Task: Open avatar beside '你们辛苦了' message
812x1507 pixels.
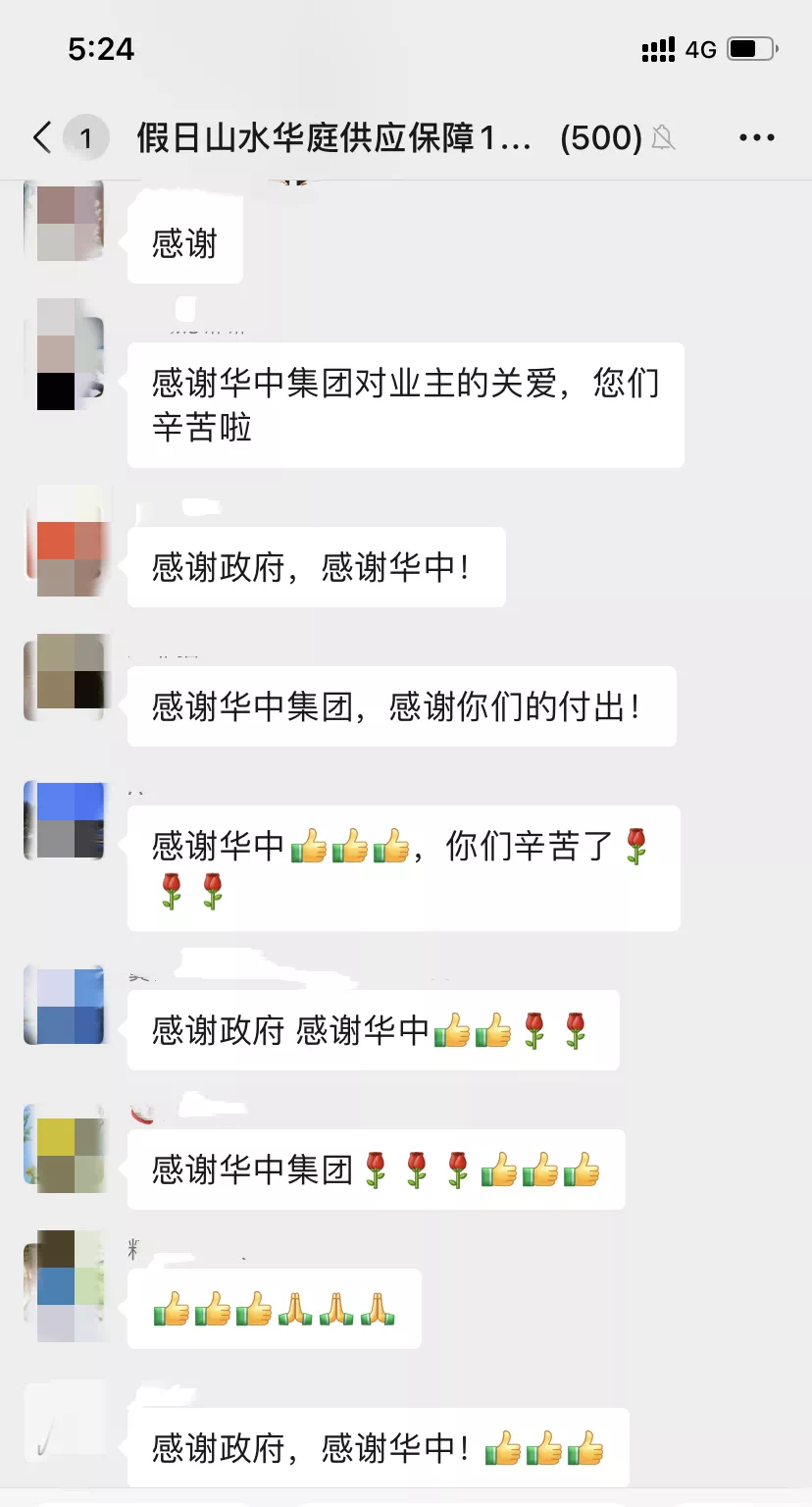Action: tap(65, 820)
